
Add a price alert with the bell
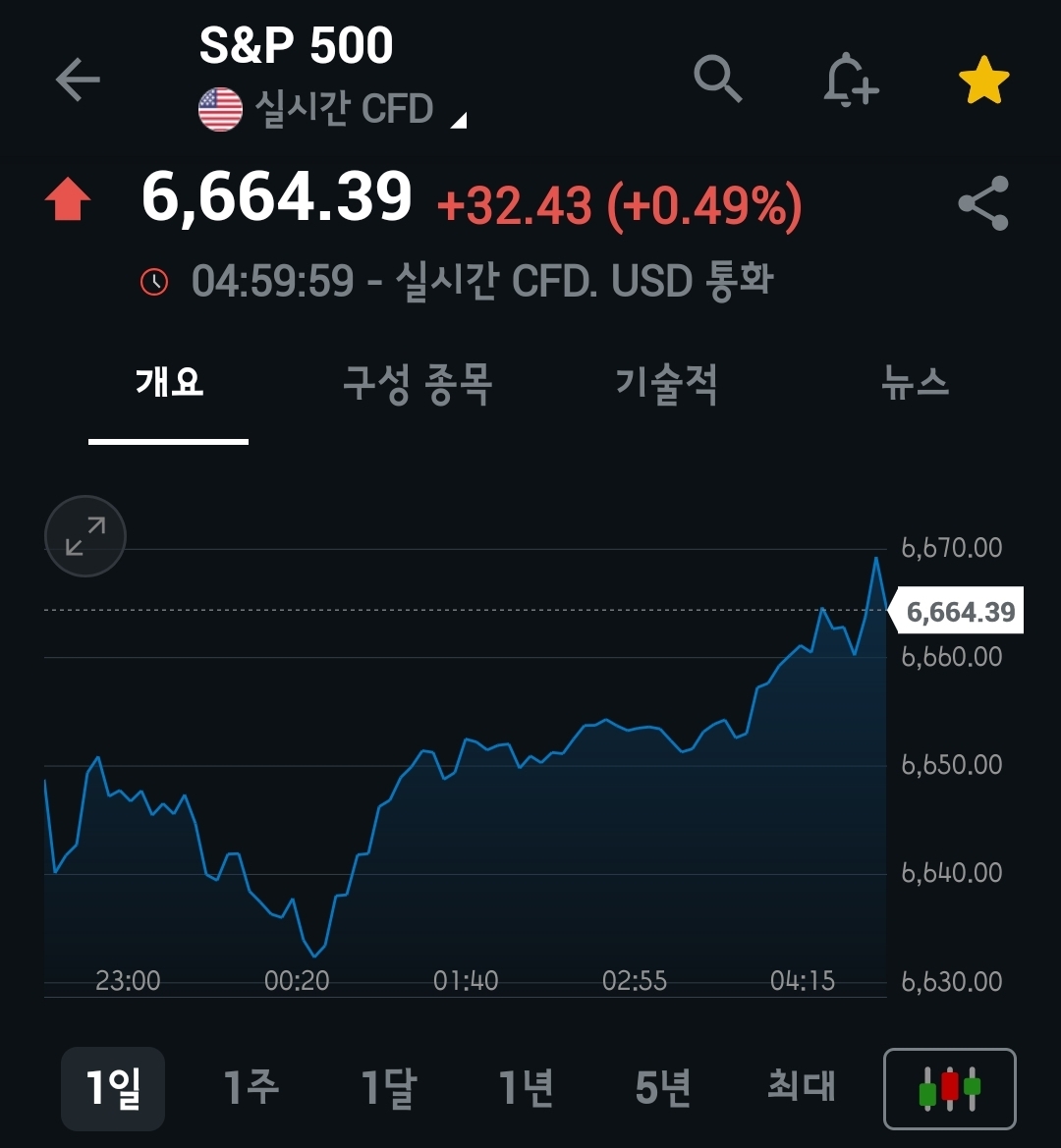(x=850, y=80)
